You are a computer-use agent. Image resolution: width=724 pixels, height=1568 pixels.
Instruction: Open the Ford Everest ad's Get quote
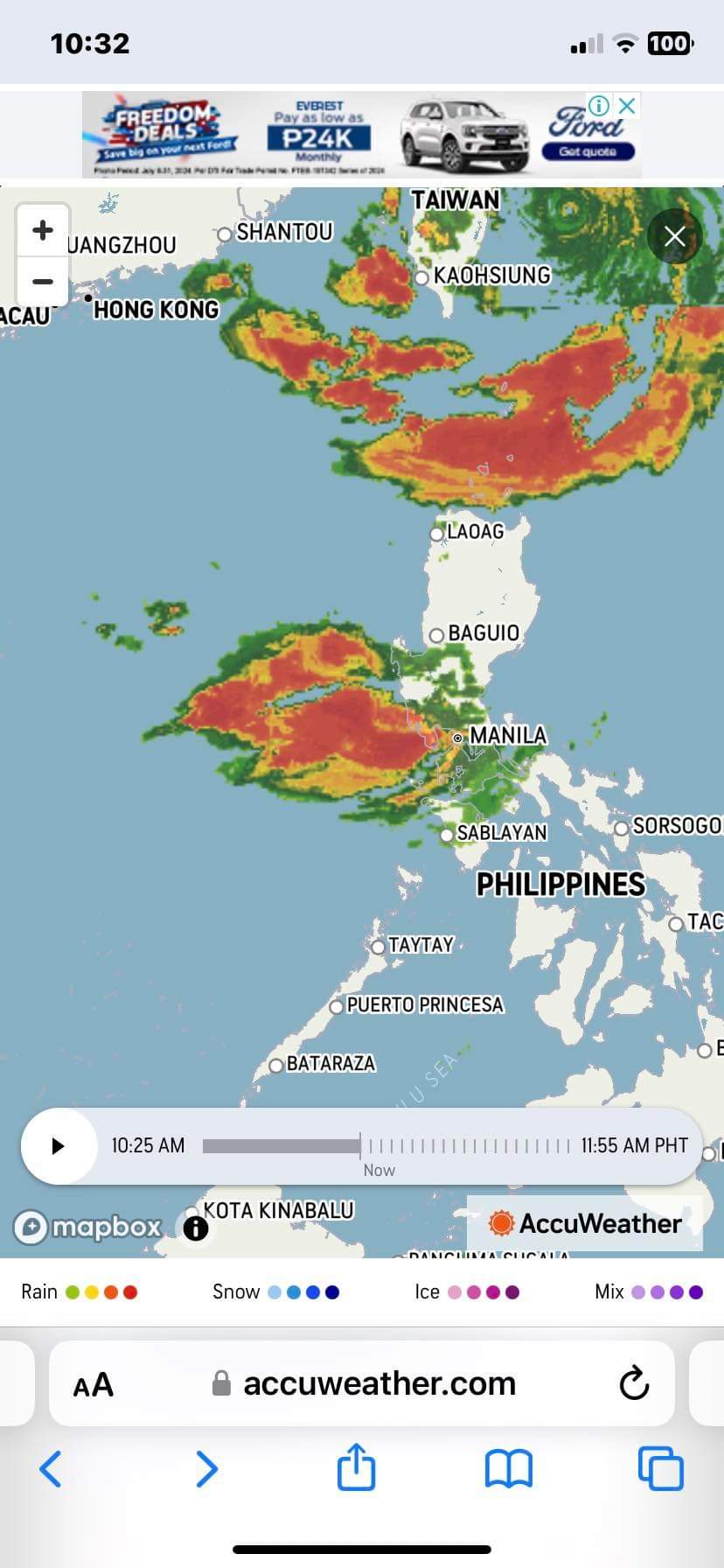point(587,151)
